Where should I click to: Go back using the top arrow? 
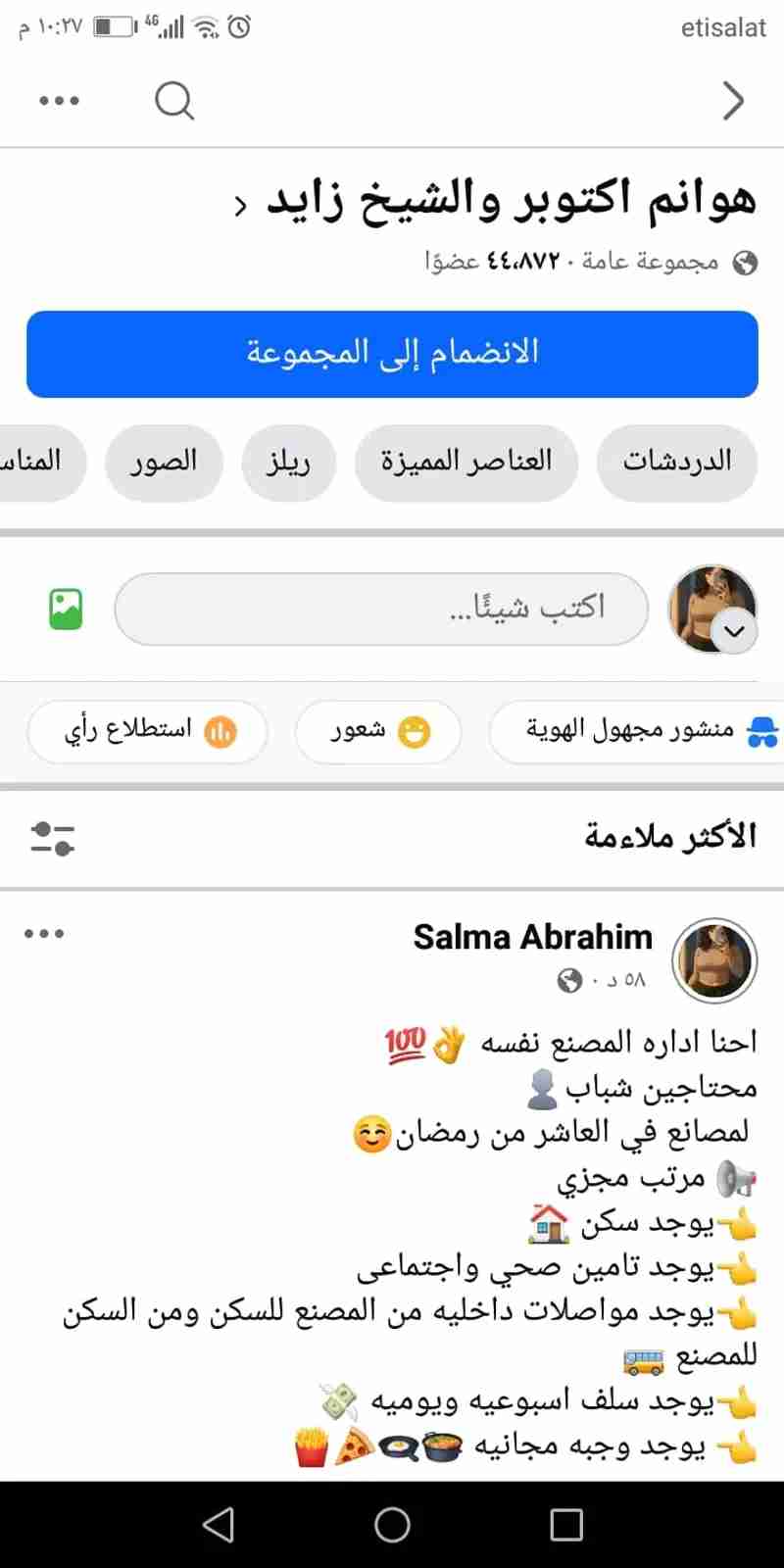tap(733, 100)
